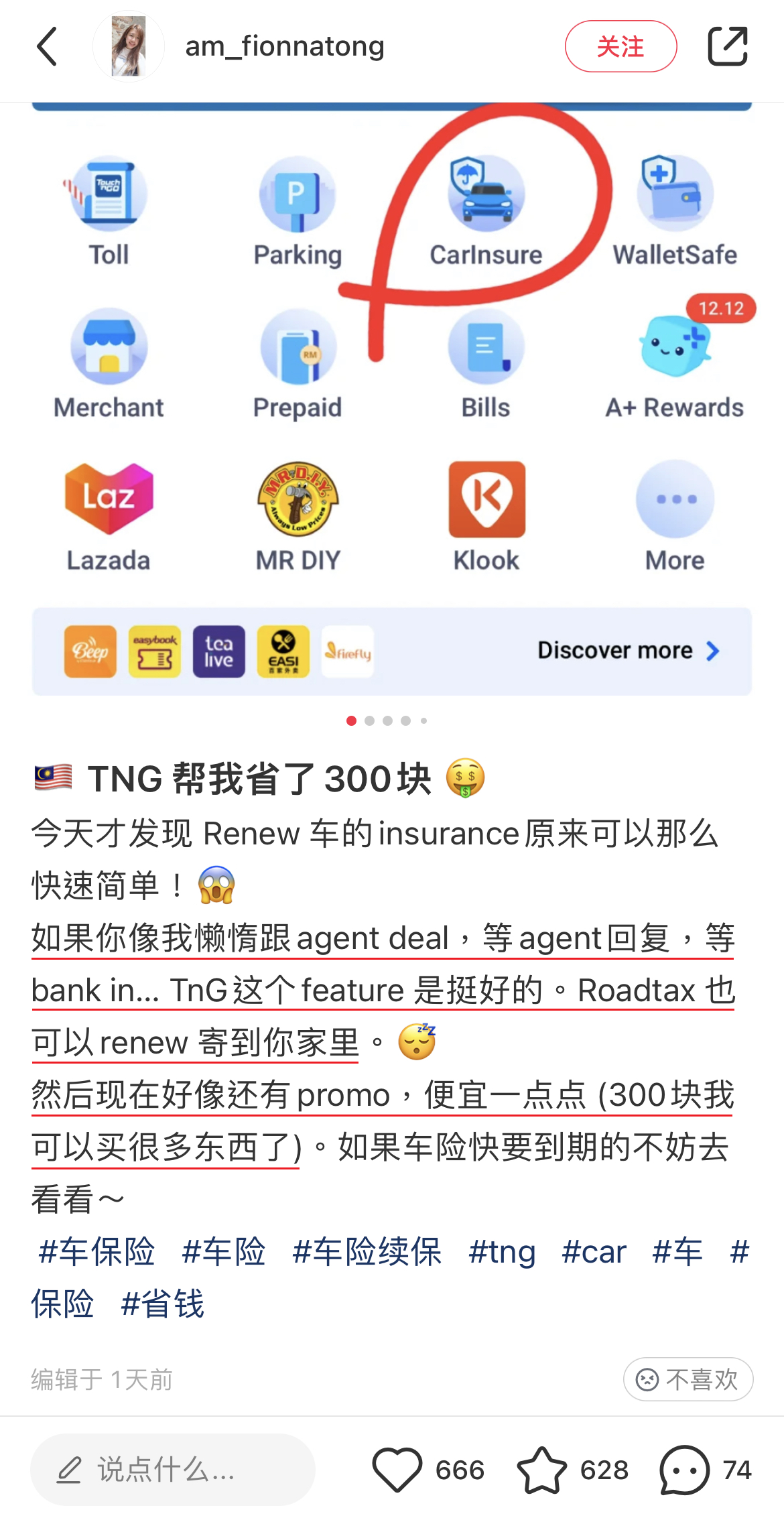
Task: Go back using the top-left arrow
Action: click(47, 47)
